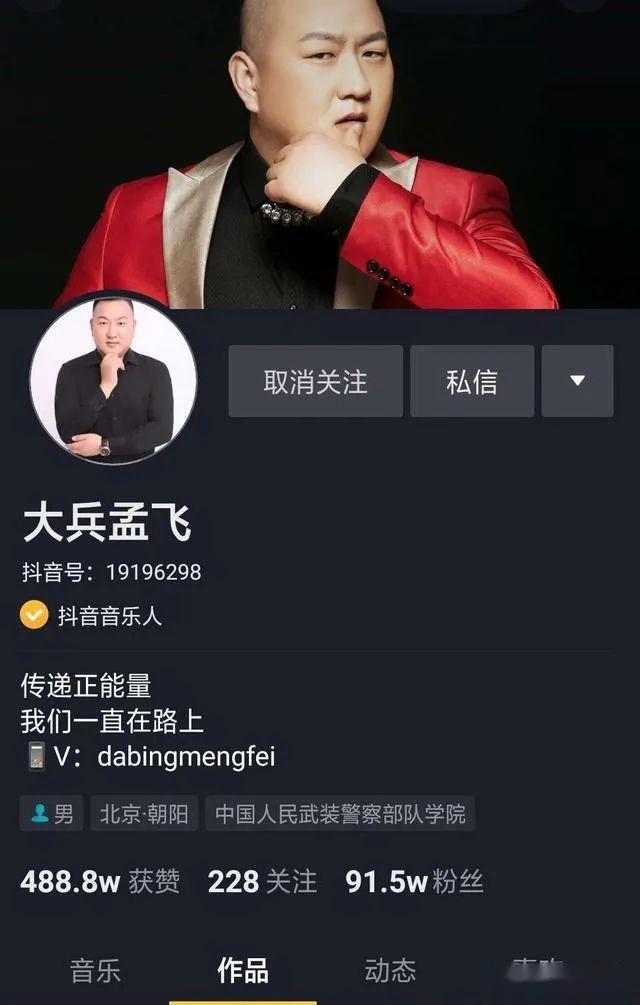This screenshot has width=640, height=1005.
Task: Switch to the 音乐 tab
Action: tap(95, 969)
